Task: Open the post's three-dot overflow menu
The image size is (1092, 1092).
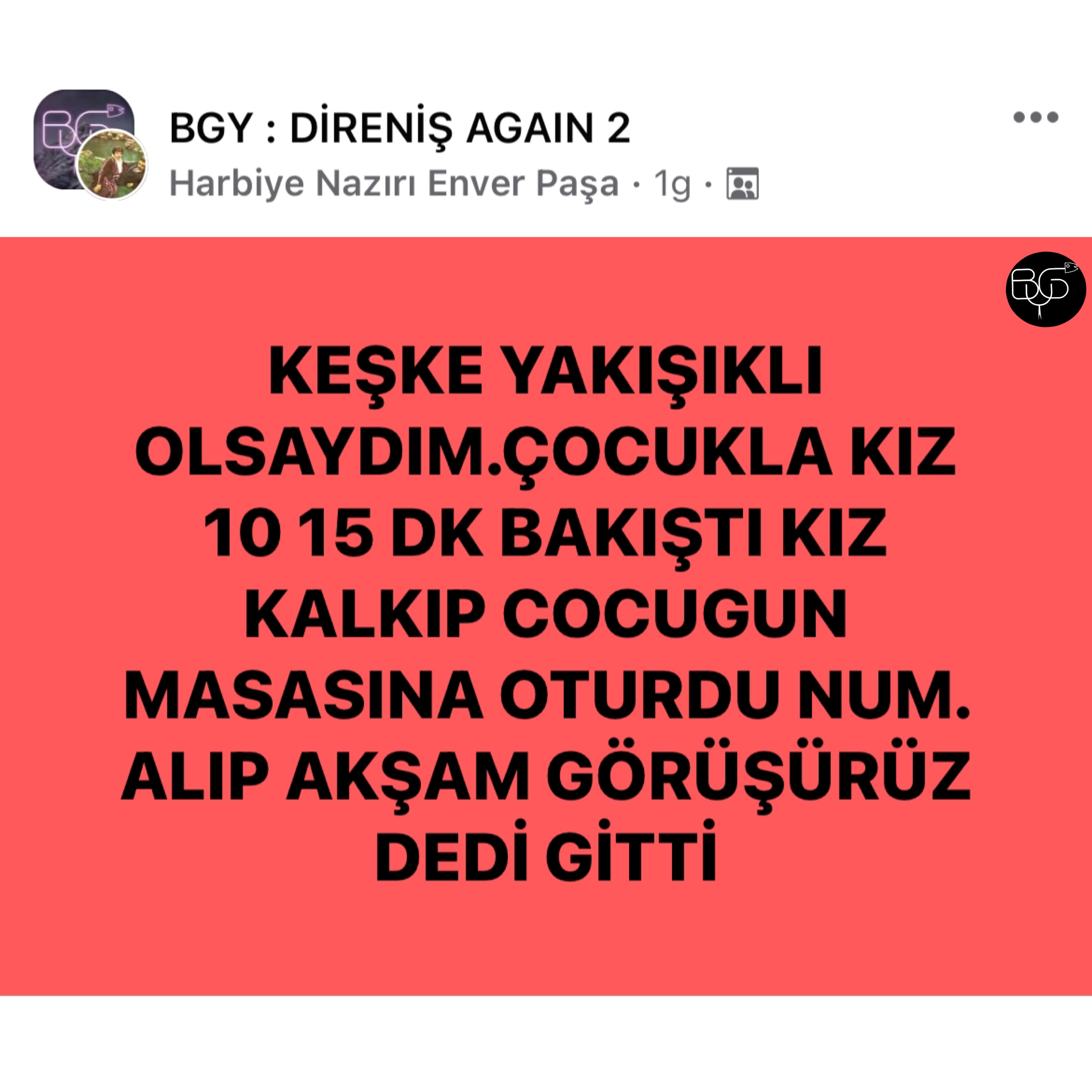Action: [1035, 118]
